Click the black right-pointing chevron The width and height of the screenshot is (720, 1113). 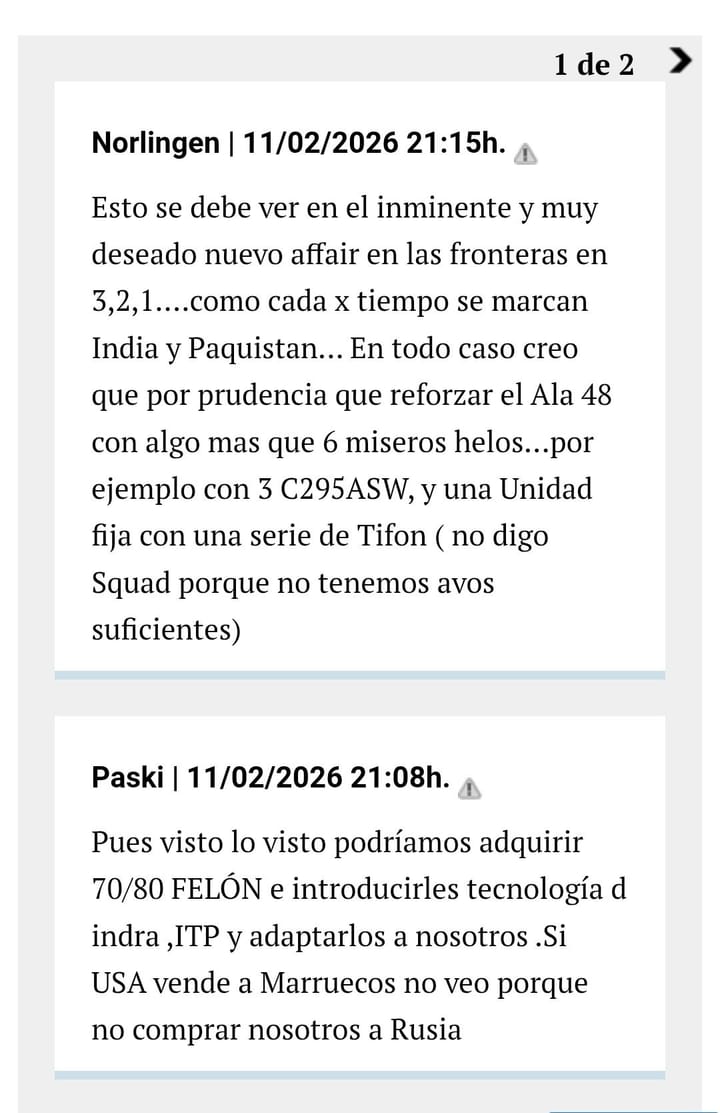click(683, 60)
